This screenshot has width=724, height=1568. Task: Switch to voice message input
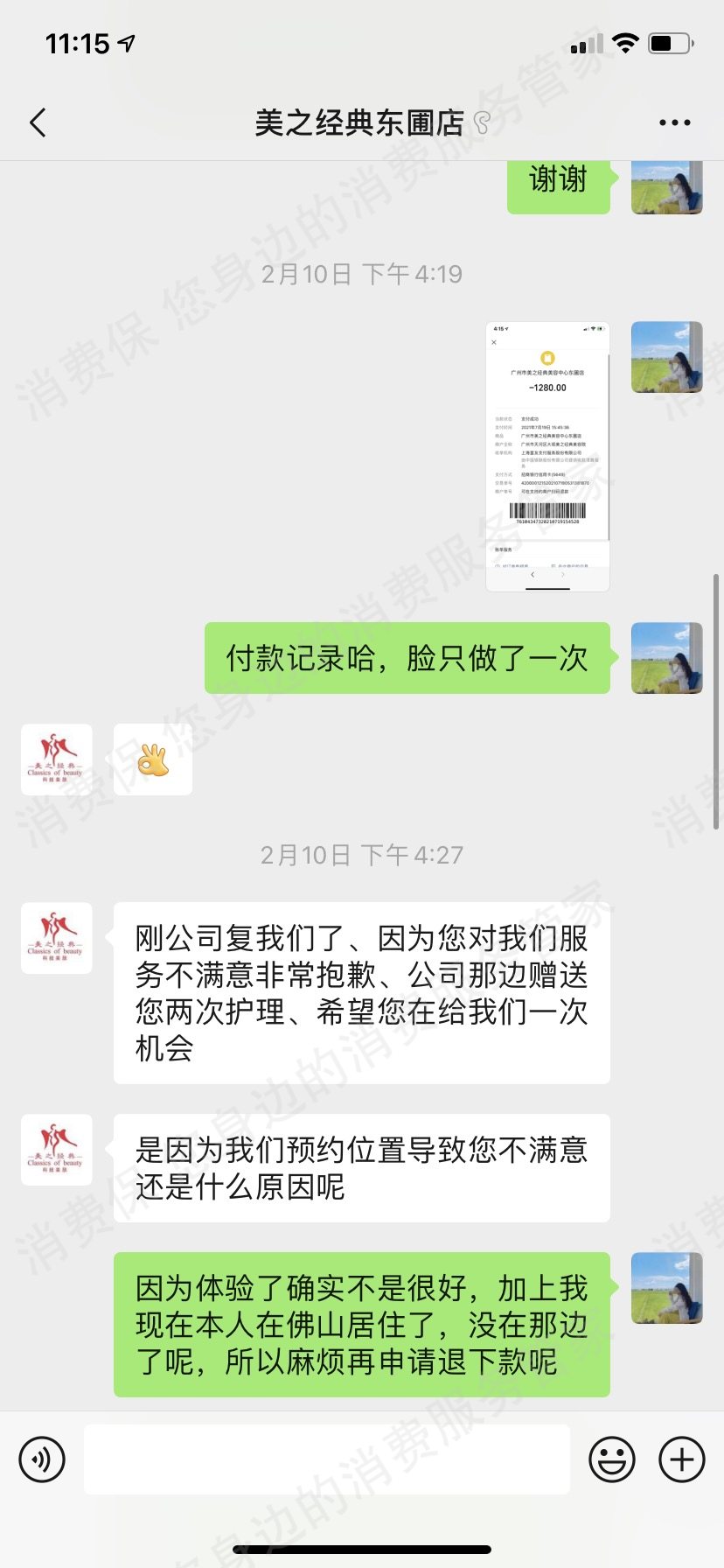coord(42,1459)
